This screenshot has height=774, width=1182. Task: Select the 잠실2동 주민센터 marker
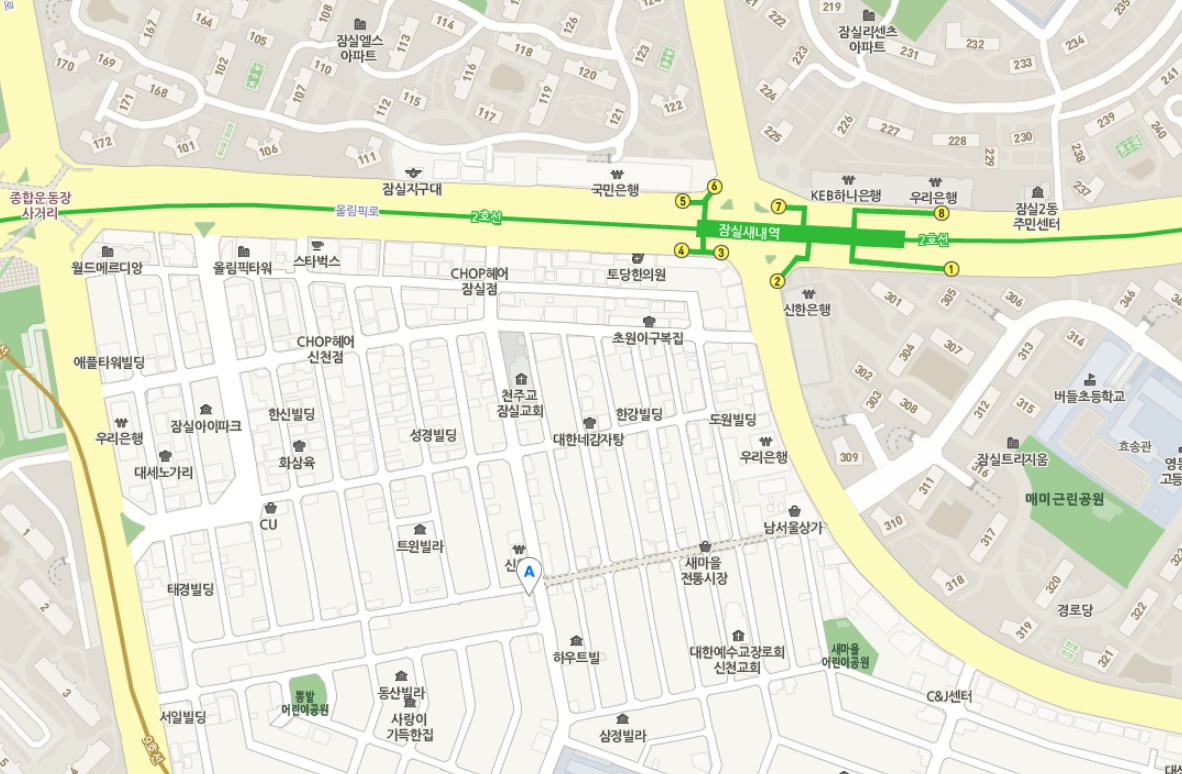click(1037, 192)
